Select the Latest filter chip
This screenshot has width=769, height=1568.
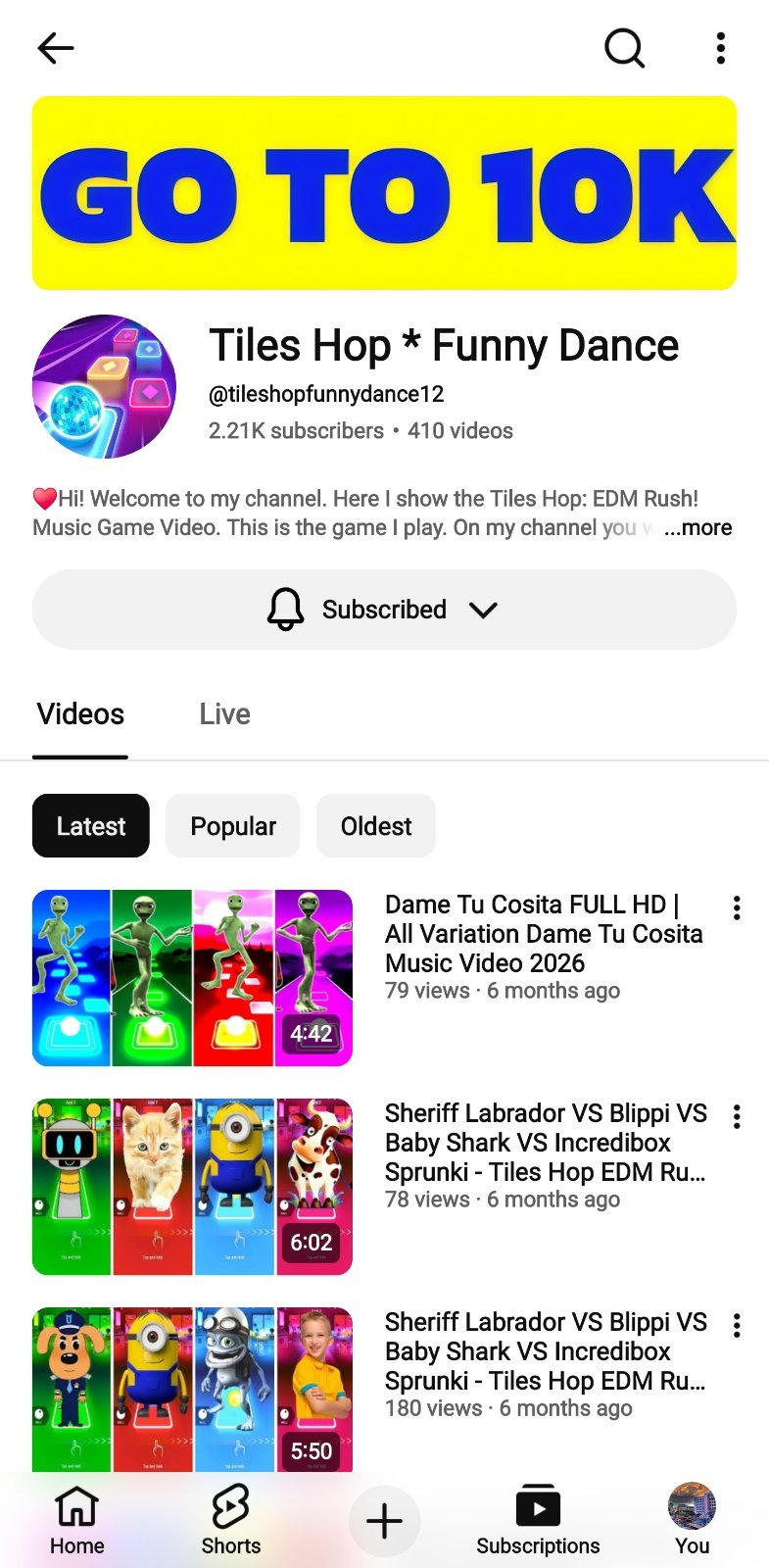coord(91,826)
